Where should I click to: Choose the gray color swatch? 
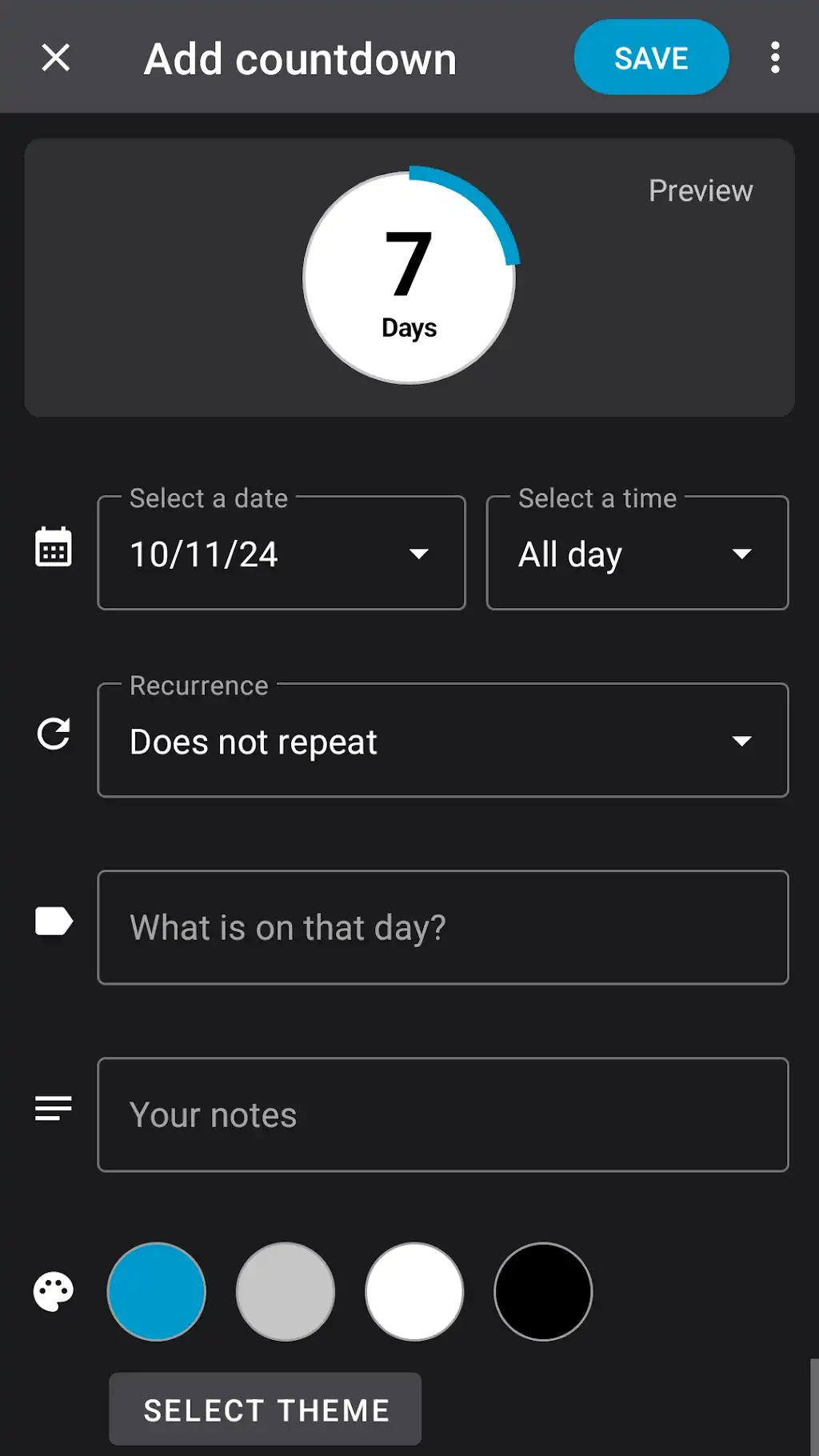pyautogui.click(x=286, y=1291)
